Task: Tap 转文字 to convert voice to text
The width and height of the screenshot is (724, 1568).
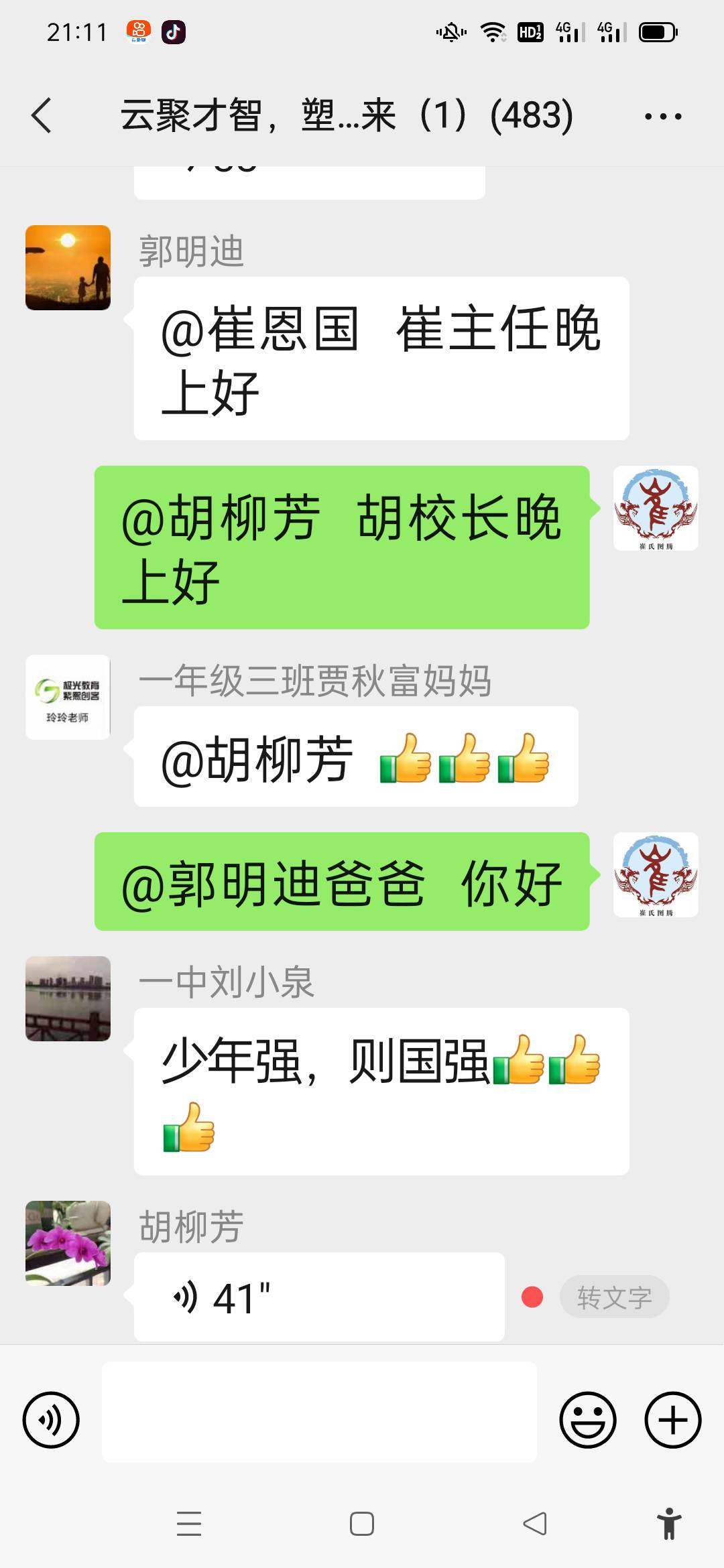Action: [613, 1296]
